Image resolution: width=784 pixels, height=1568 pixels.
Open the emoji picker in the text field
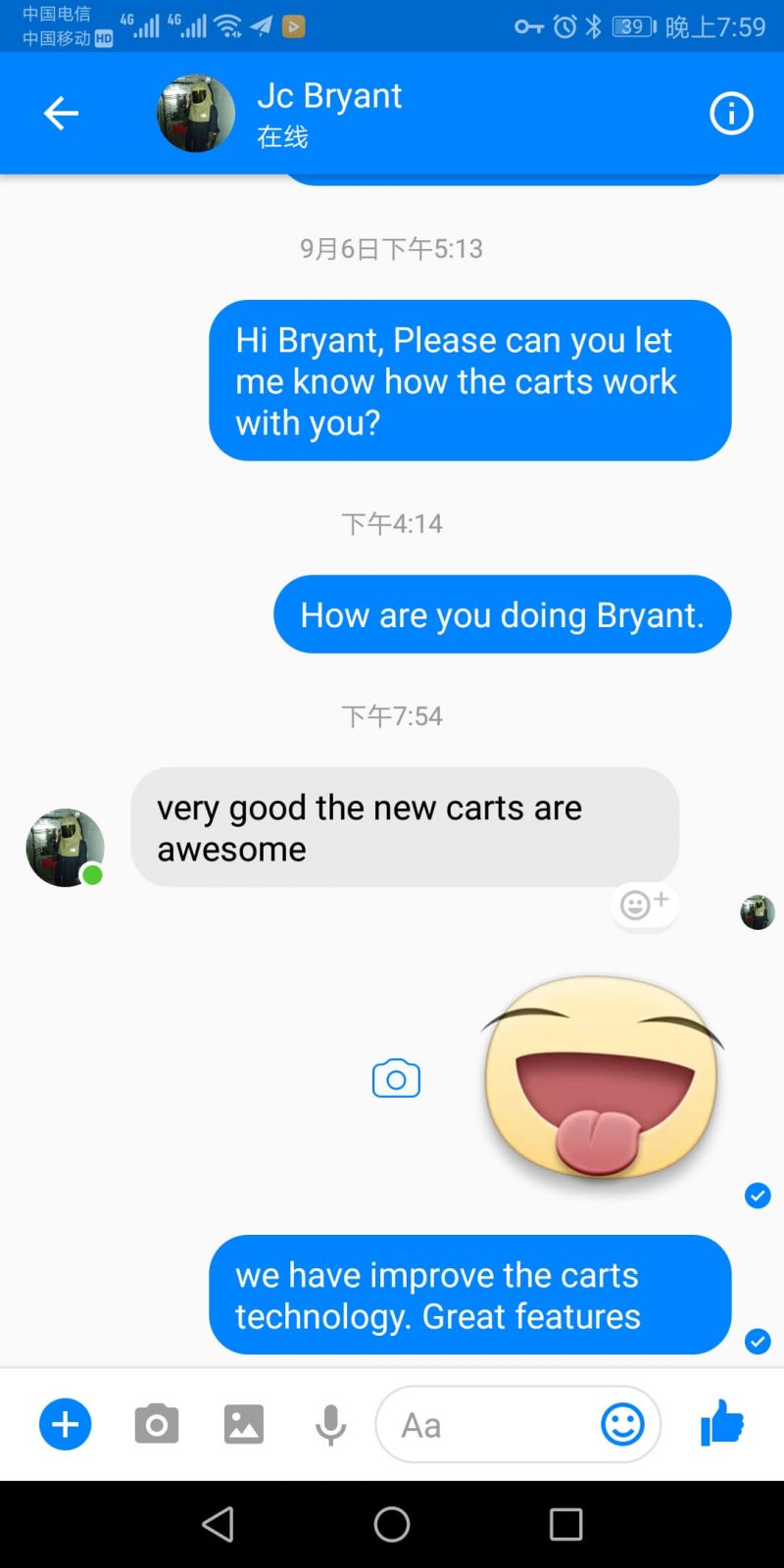[622, 1424]
